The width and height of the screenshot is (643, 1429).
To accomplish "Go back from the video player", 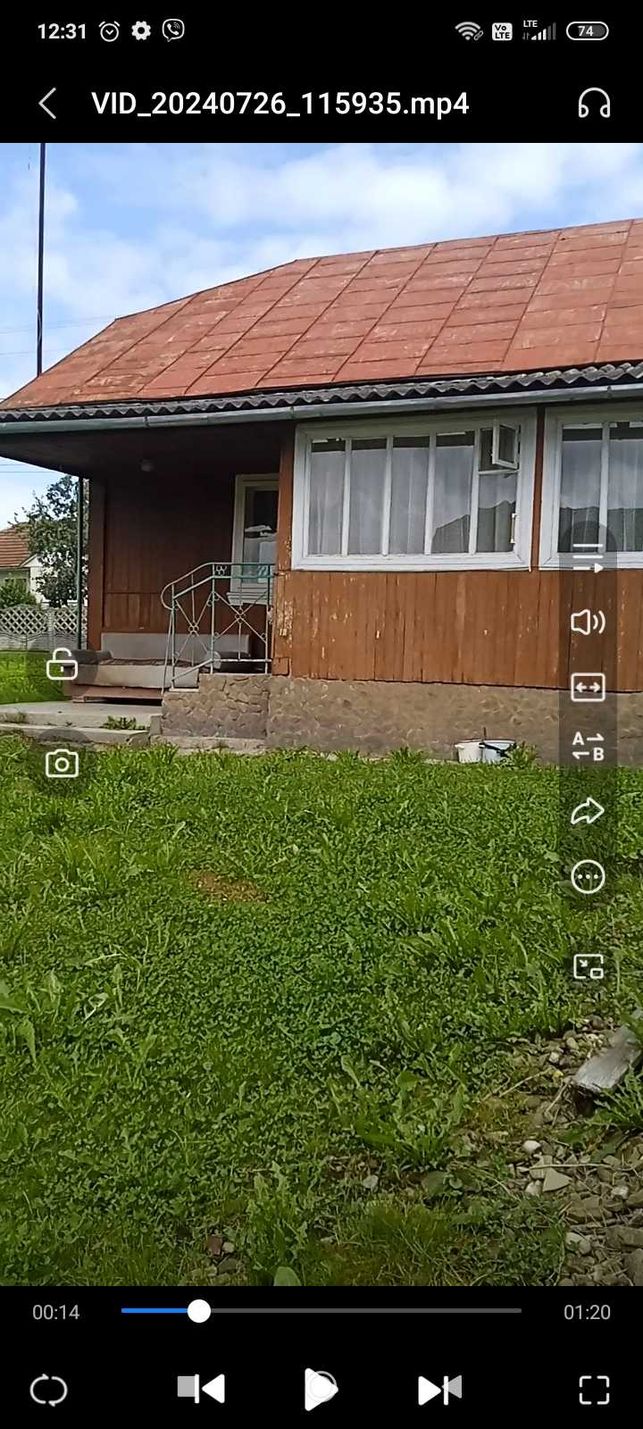I will coord(47,103).
